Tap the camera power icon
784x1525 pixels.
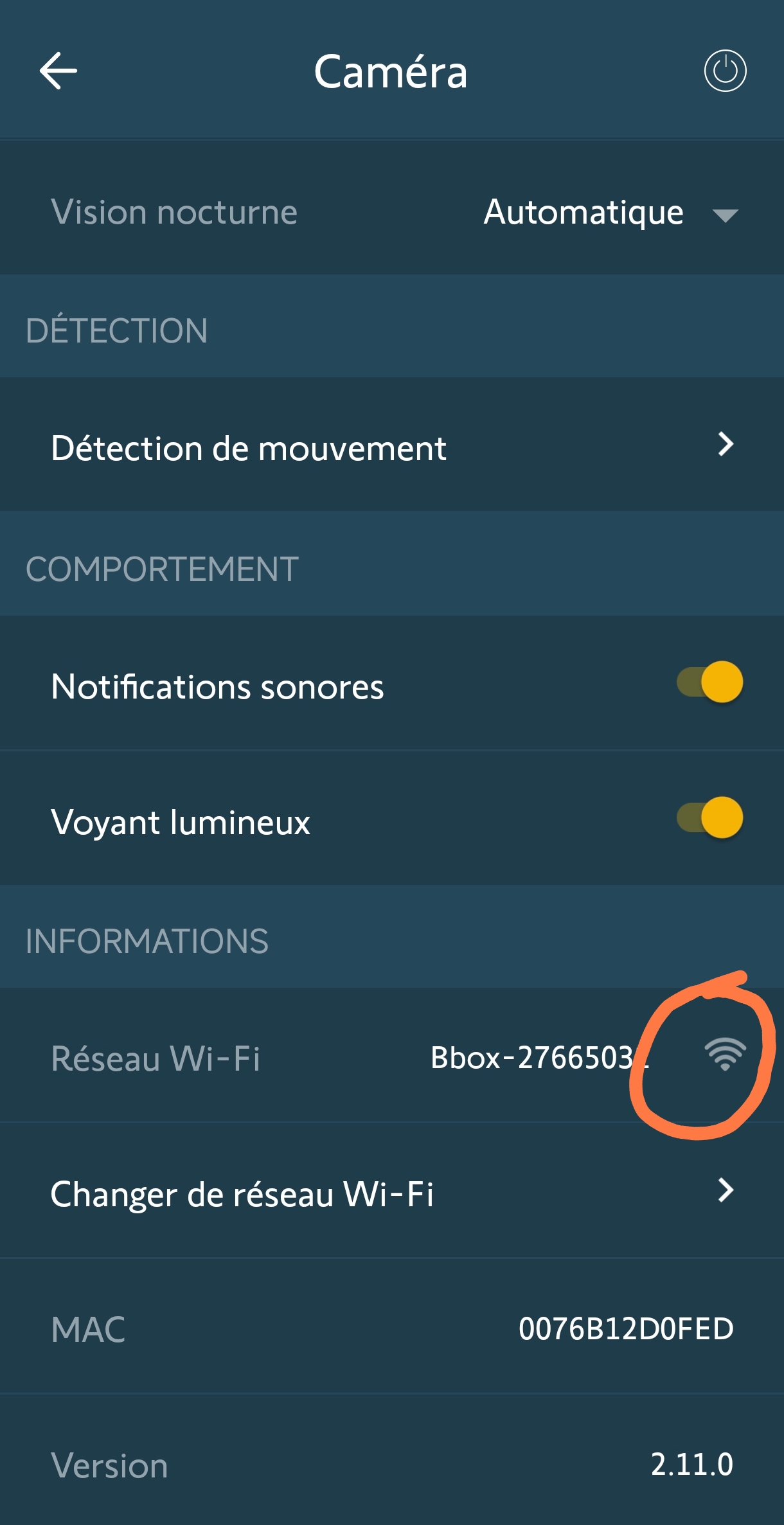coord(725,71)
